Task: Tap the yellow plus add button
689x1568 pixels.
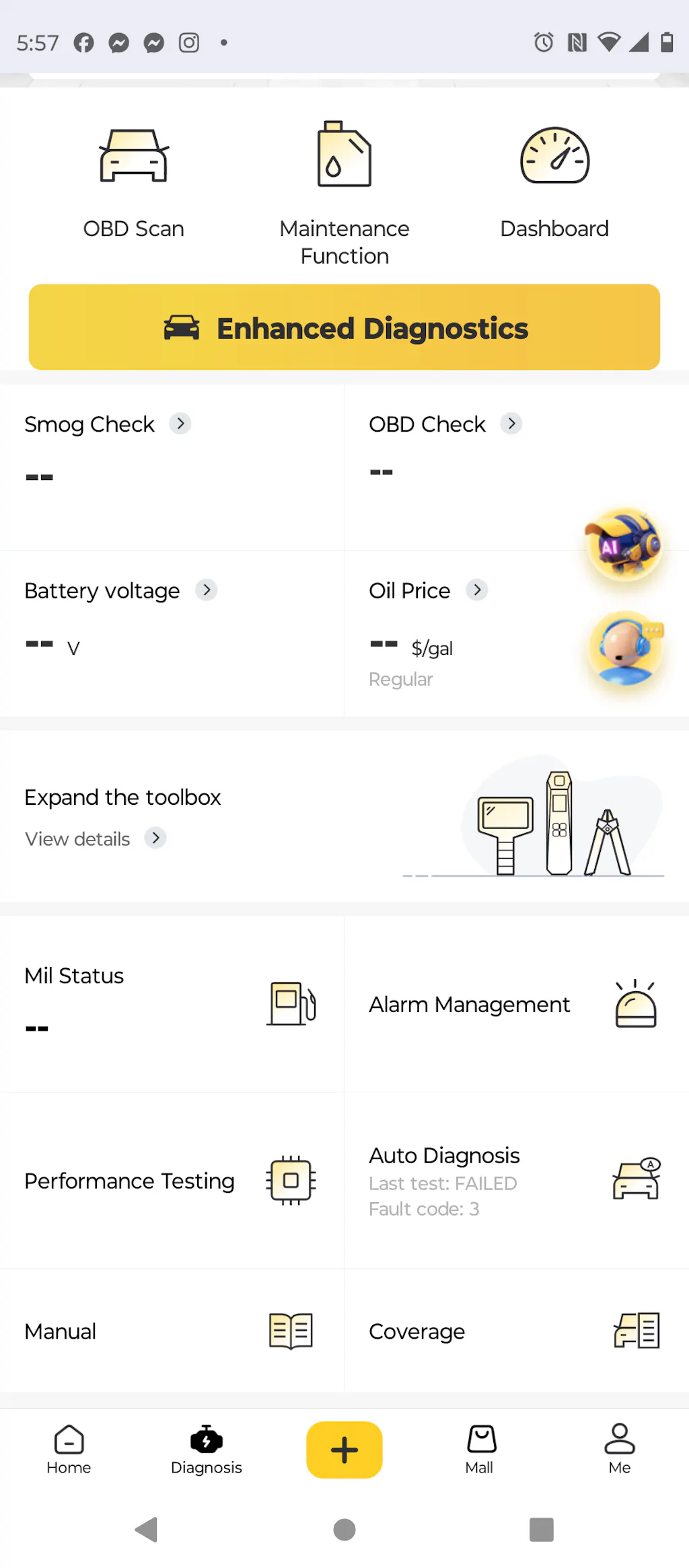Action: pos(344,1449)
